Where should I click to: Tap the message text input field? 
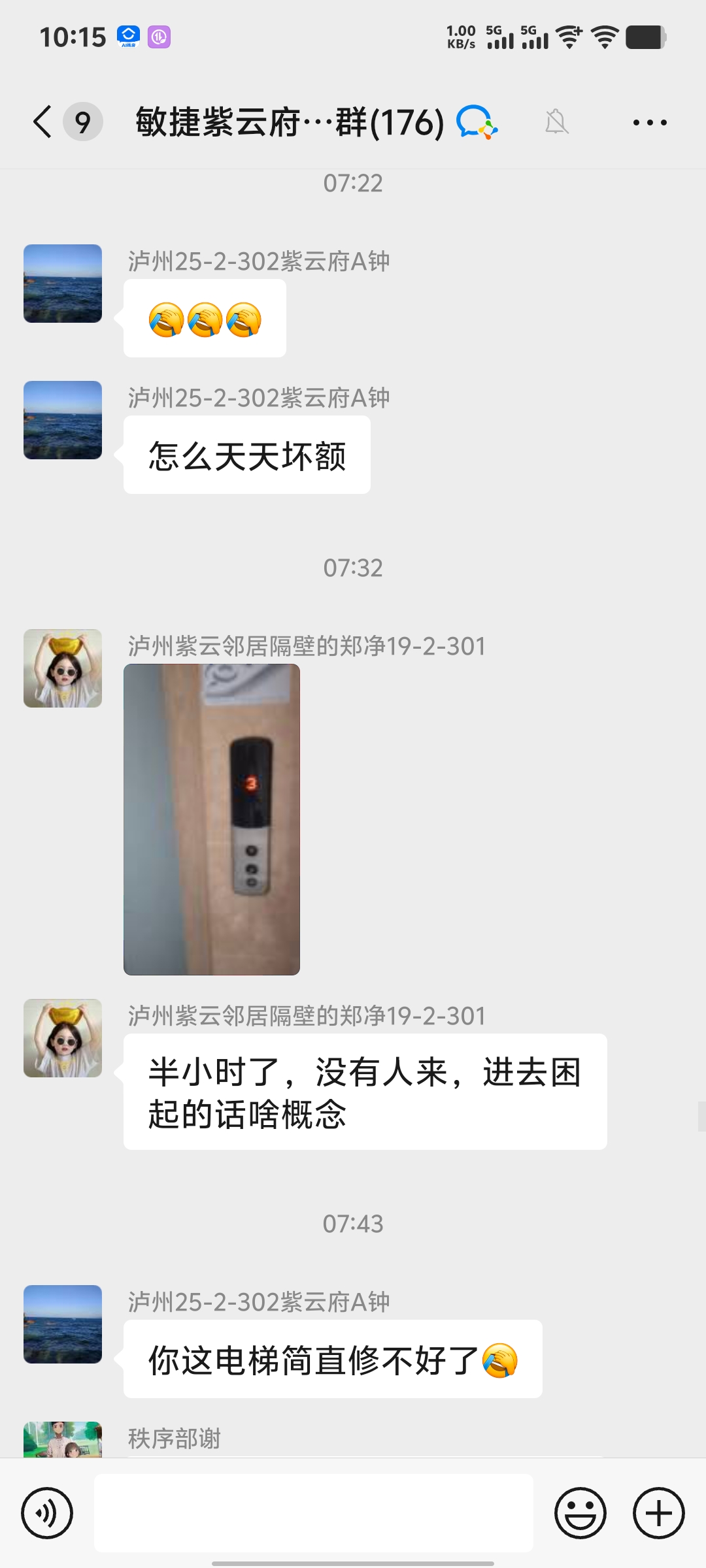314,1513
